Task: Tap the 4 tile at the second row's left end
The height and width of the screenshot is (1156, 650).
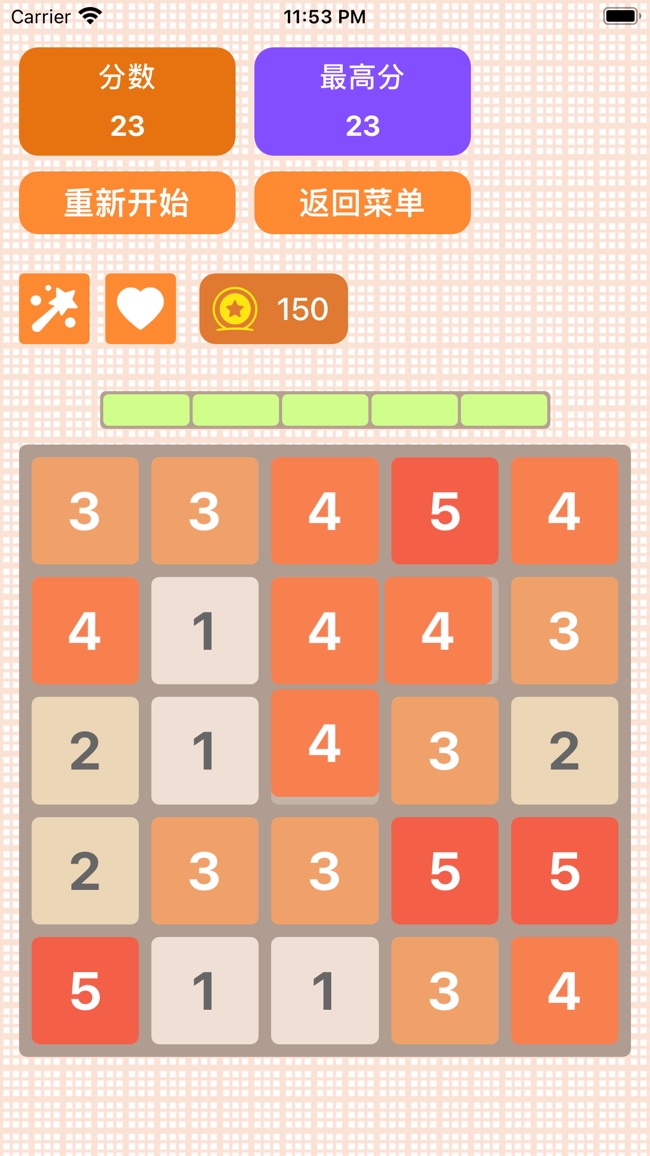Action: pyautogui.click(x=85, y=631)
